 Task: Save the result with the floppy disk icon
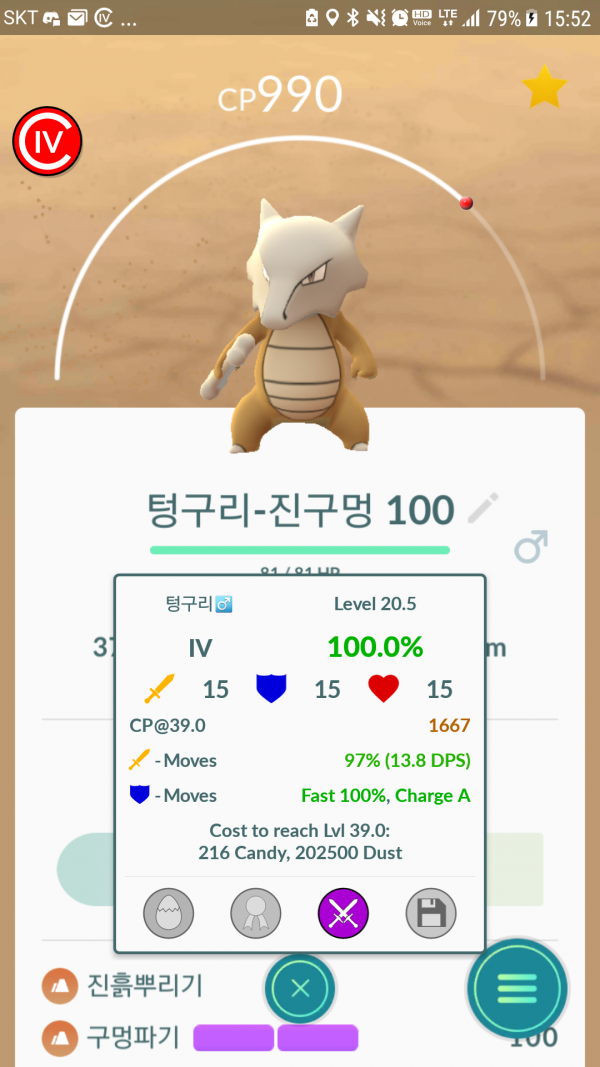point(431,912)
